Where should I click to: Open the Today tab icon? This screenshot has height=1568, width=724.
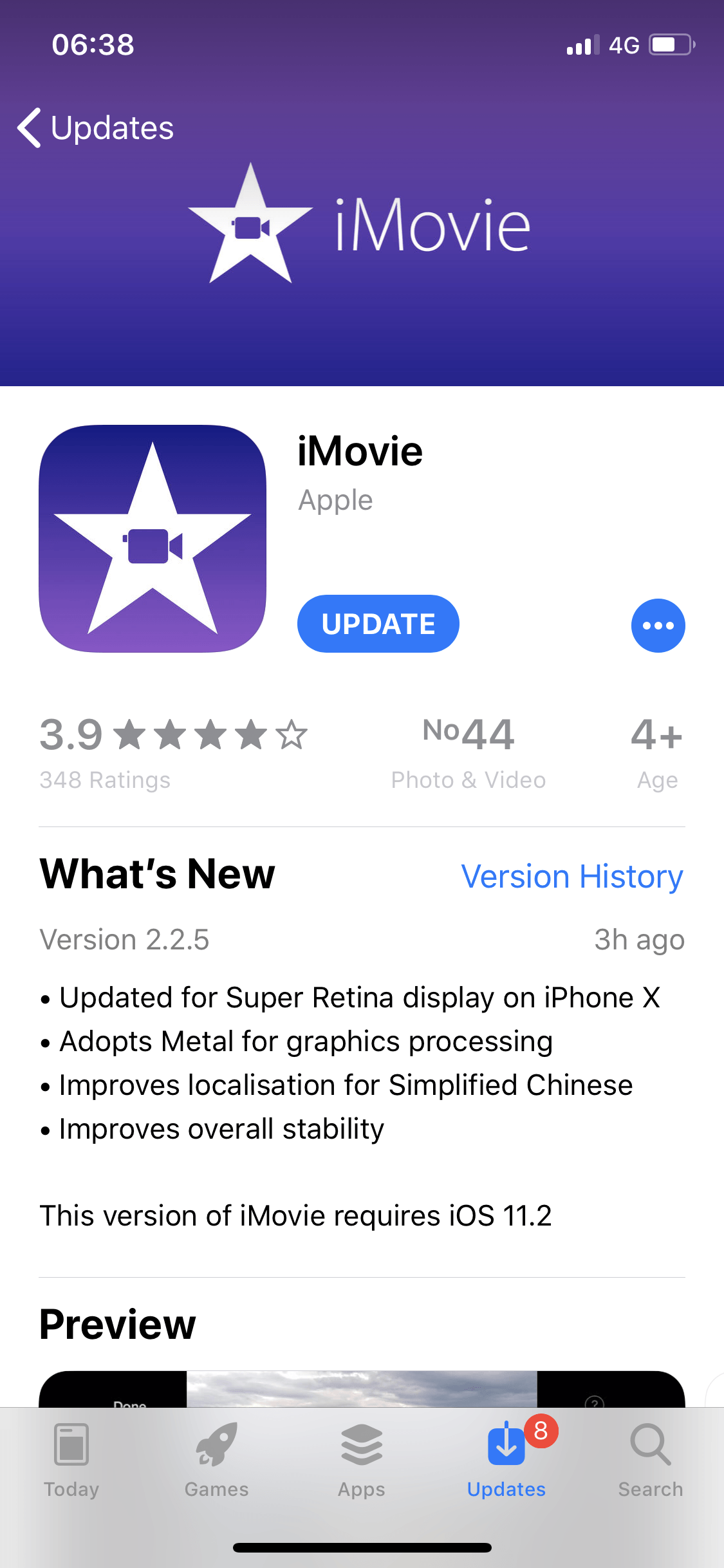tap(71, 1445)
